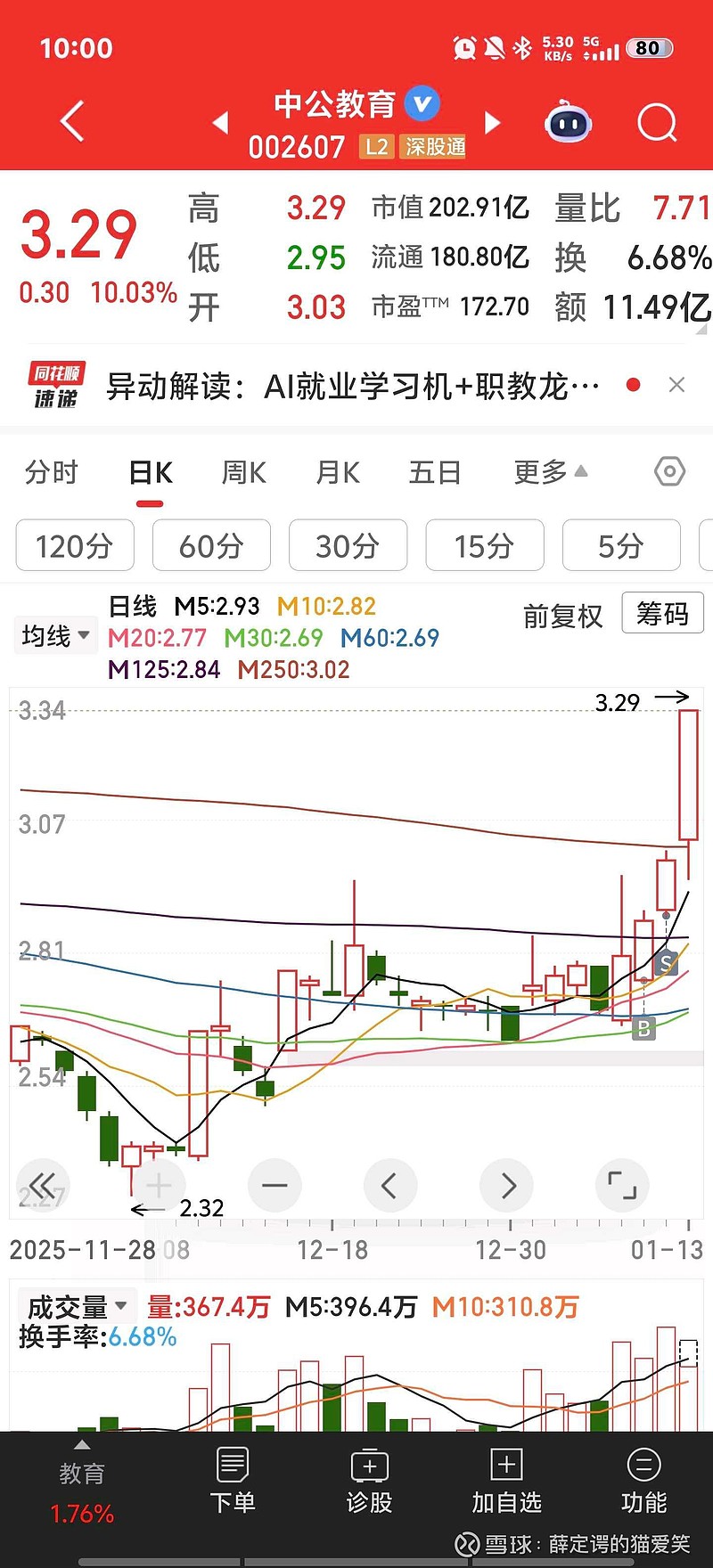
Task: Expand the 更多 chart options
Action: click(x=550, y=472)
